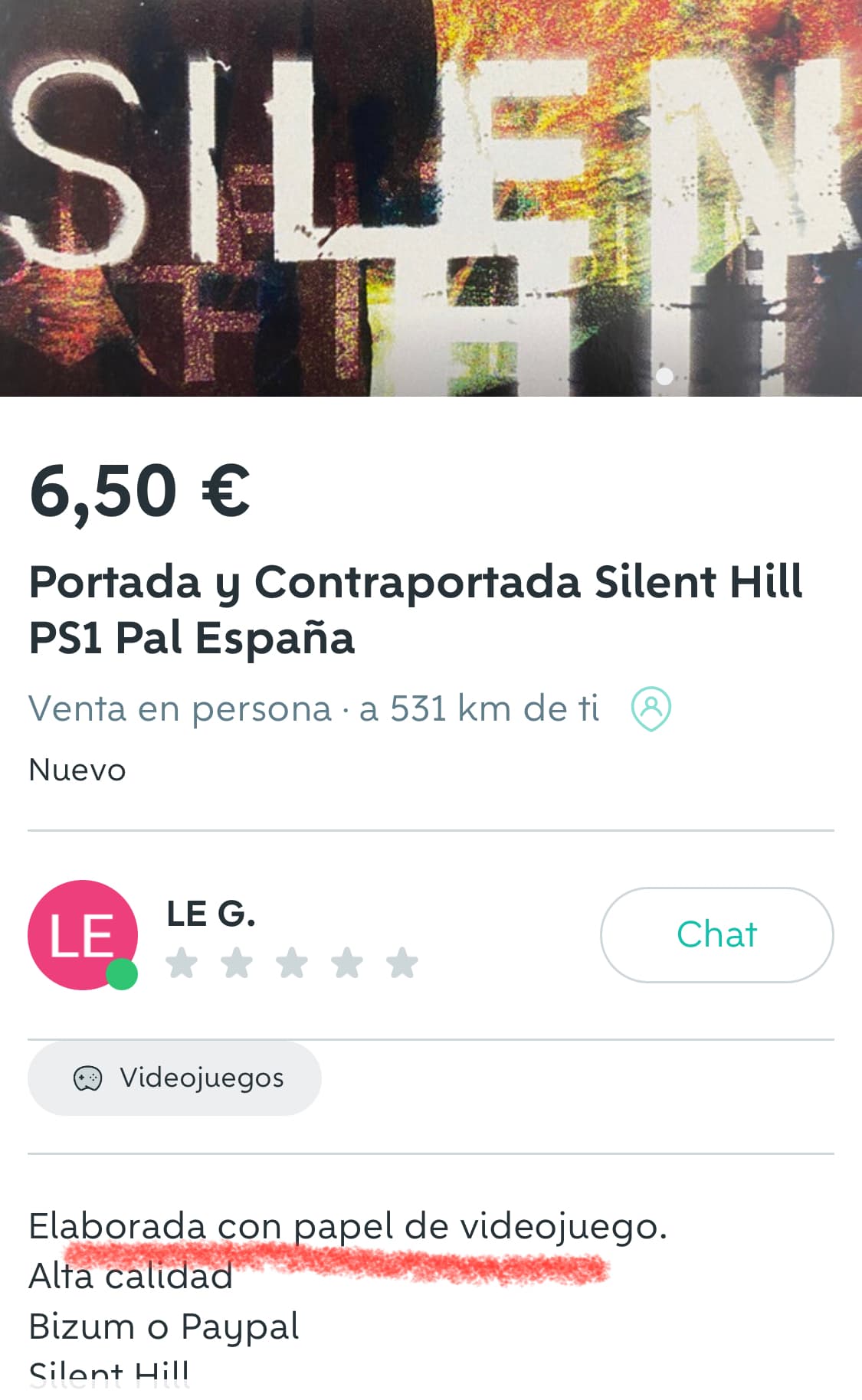Open the Videojuegos category chip
The height and width of the screenshot is (1400, 862).
(175, 1078)
